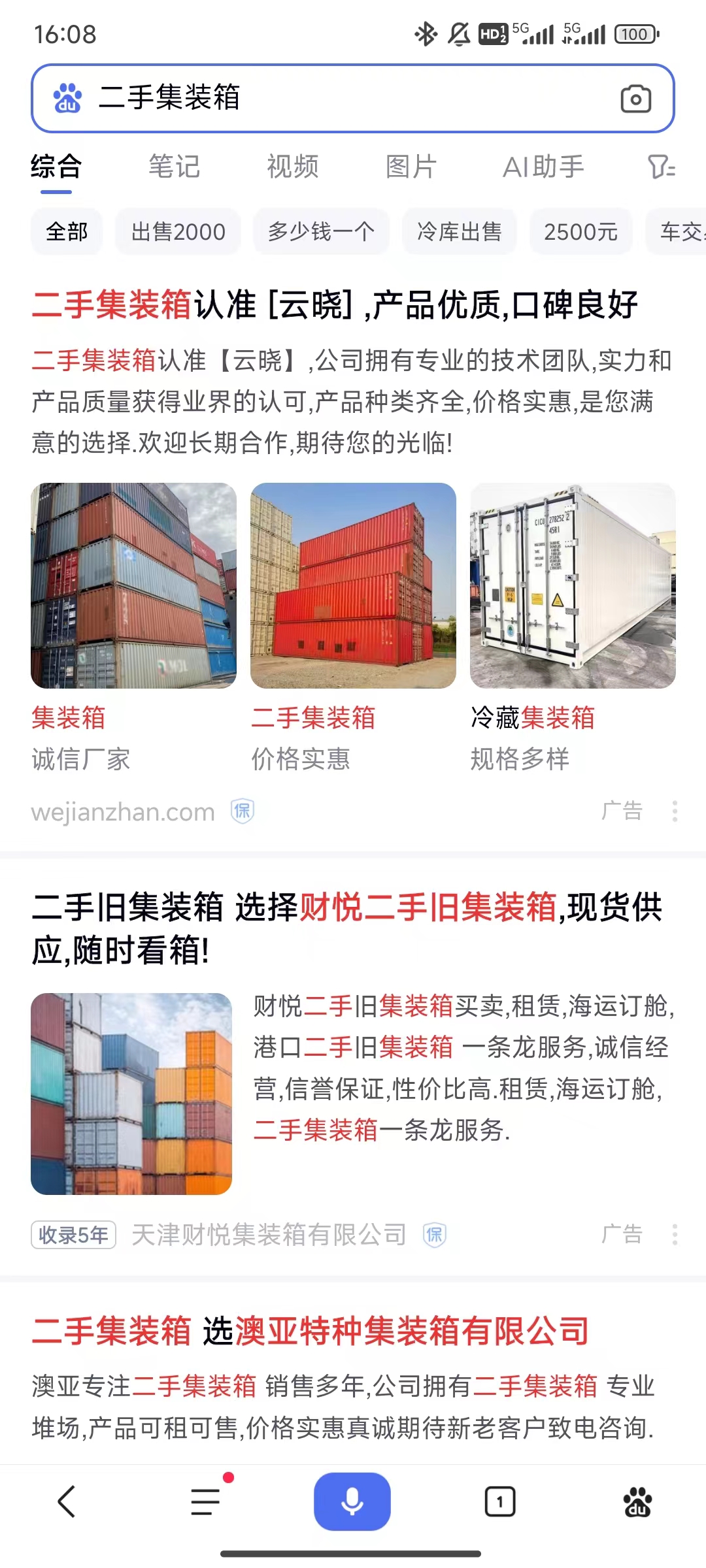Open the search filter icon

tap(662, 167)
